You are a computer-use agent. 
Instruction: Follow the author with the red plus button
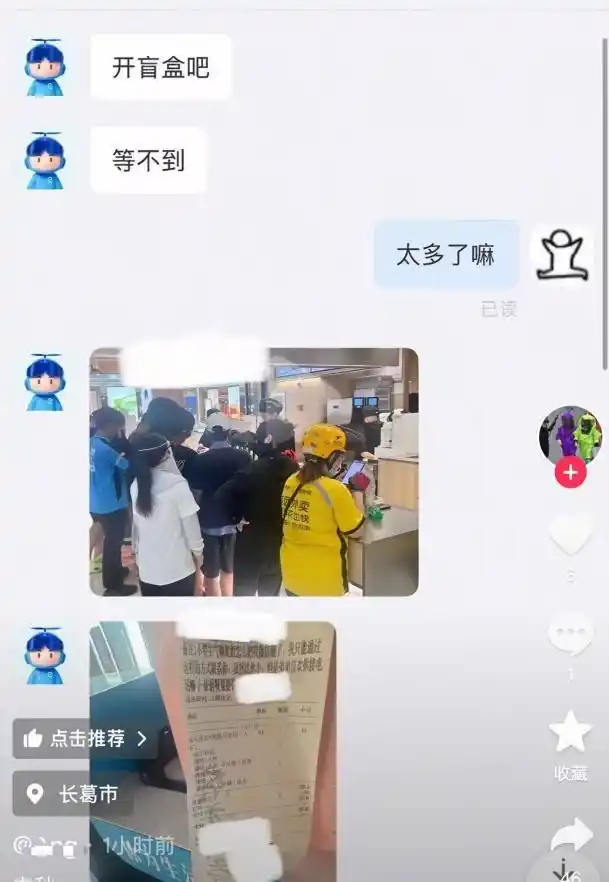[570, 472]
